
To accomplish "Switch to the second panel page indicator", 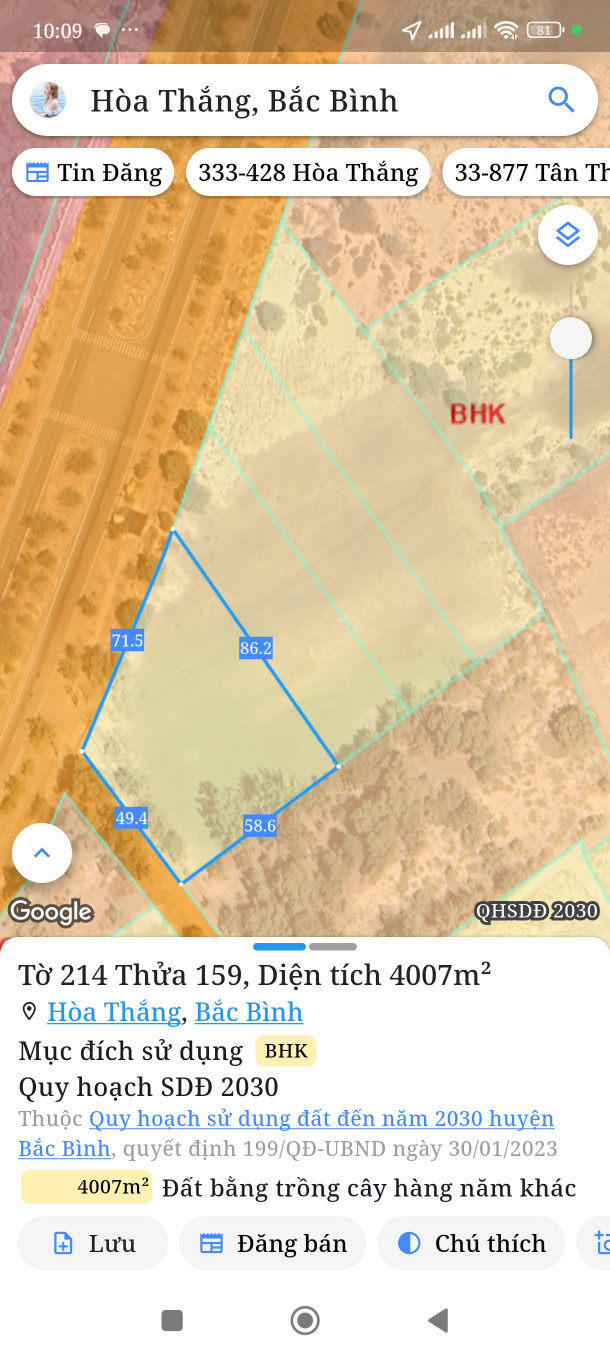I will [333, 946].
